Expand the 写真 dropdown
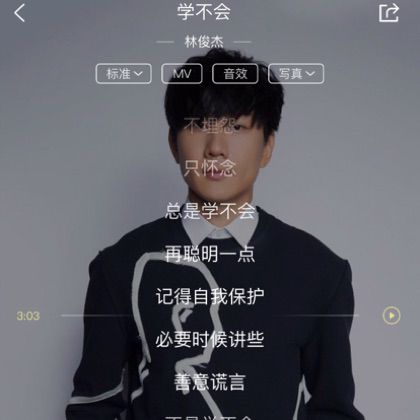Image resolution: width=420 pixels, height=420 pixels. pyautogui.click(x=296, y=74)
